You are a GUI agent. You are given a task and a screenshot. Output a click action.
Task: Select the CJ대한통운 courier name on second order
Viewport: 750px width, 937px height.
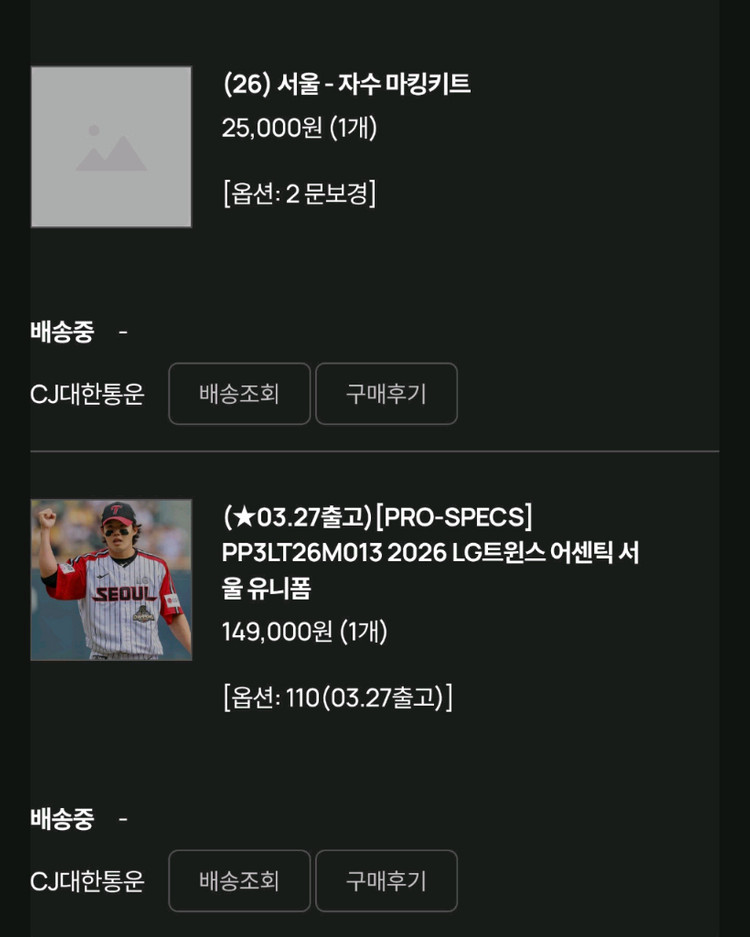pyautogui.click(x=88, y=881)
